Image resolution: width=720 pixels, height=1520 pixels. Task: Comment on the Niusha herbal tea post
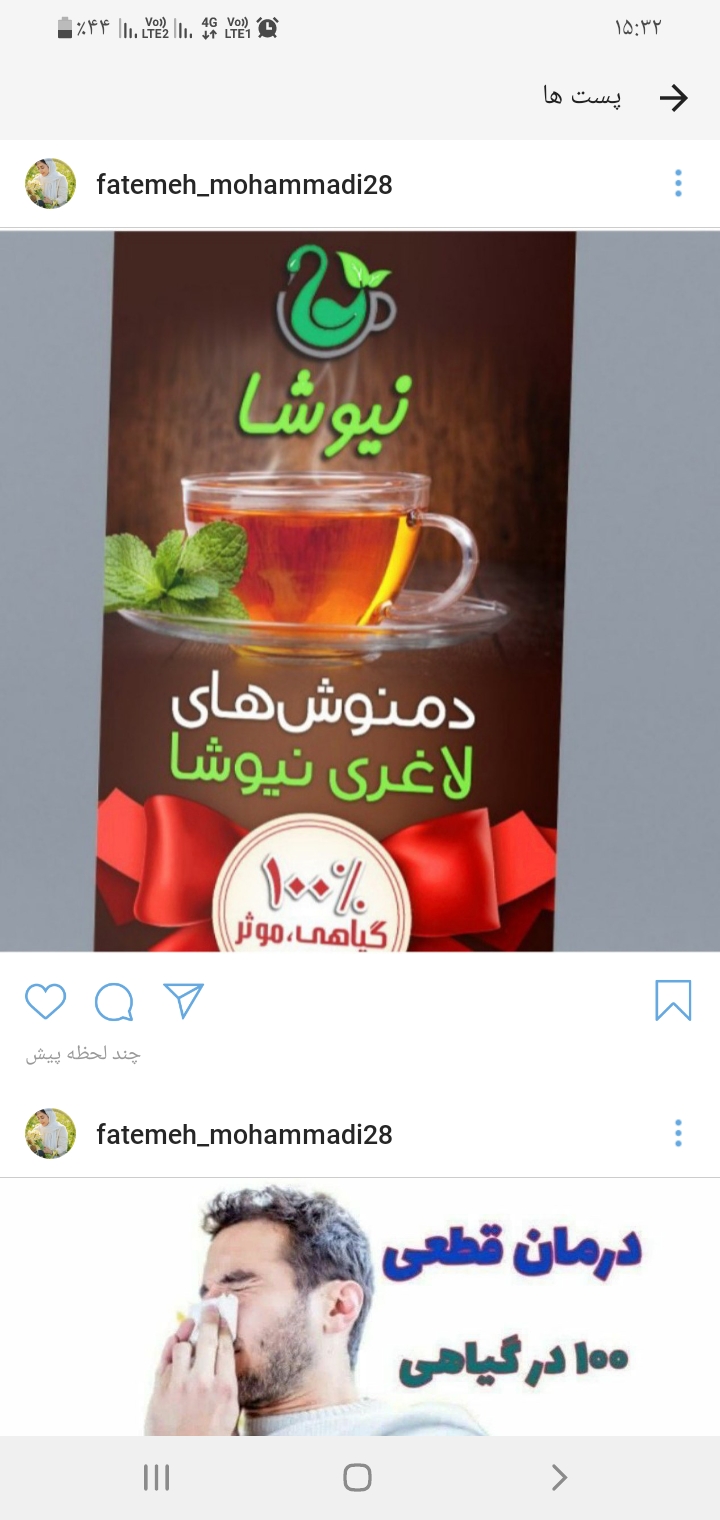pos(114,1001)
